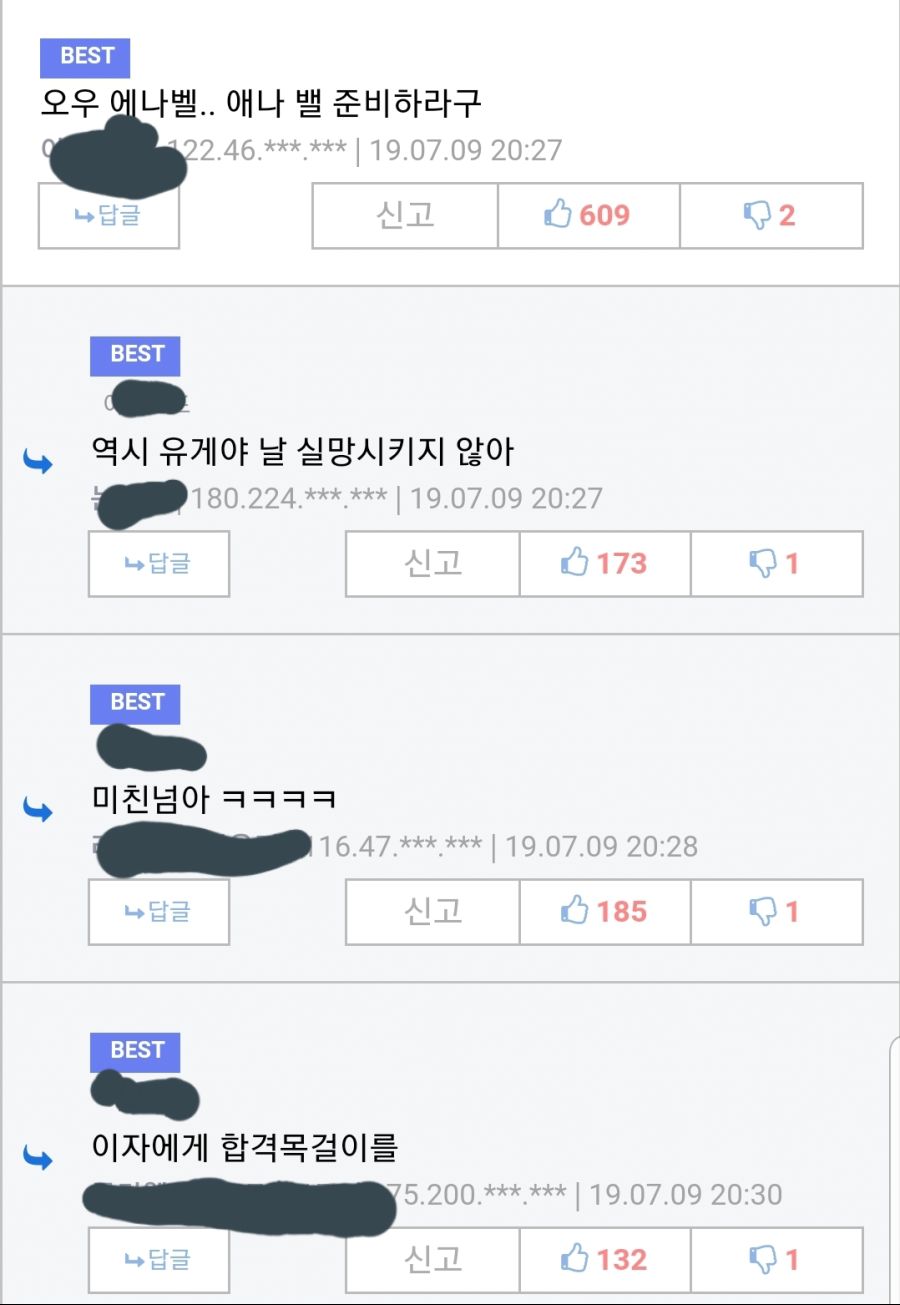Report the 미친넘아 ㅋㅋㅋㅋ comment
This screenshot has height=1305, width=900.
[x=432, y=912]
